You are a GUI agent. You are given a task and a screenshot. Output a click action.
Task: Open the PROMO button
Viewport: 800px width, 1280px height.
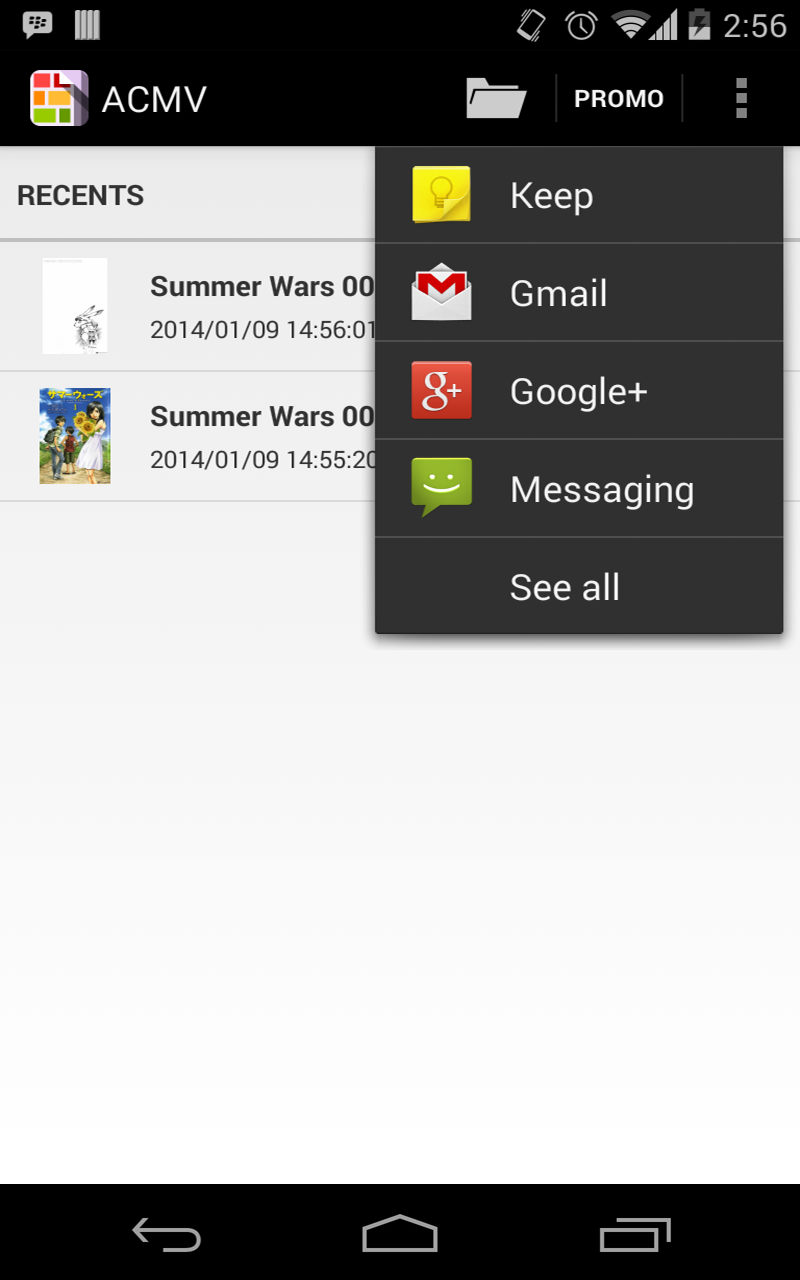[618, 97]
